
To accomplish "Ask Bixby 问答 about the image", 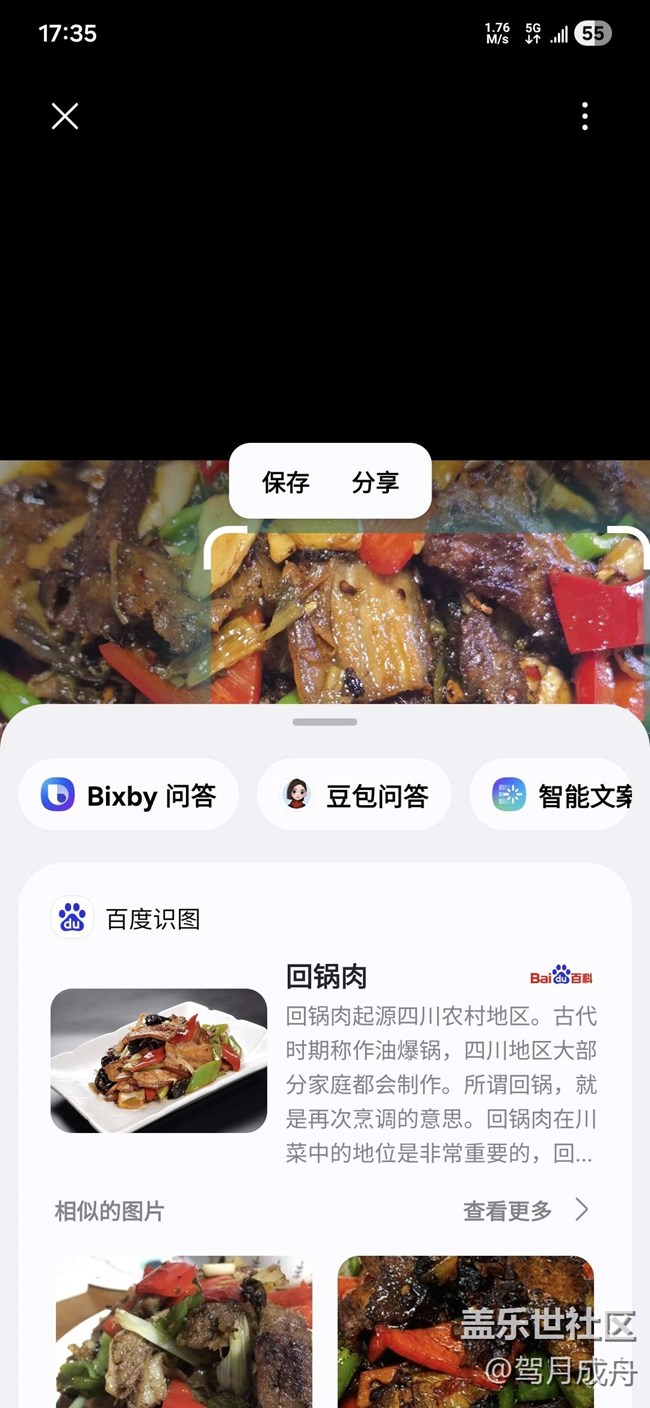I will tap(129, 795).
